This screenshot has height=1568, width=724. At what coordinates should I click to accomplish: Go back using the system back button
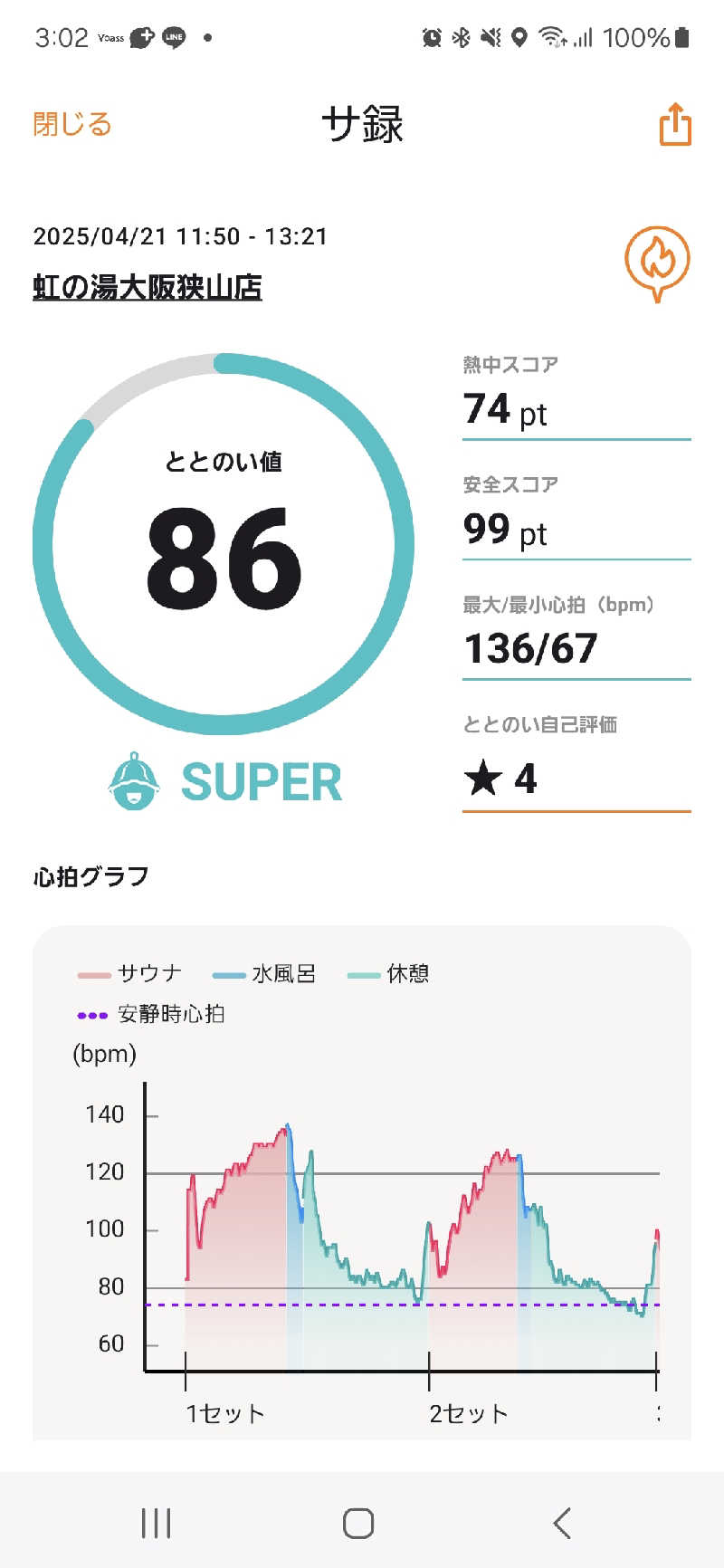[562, 1523]
